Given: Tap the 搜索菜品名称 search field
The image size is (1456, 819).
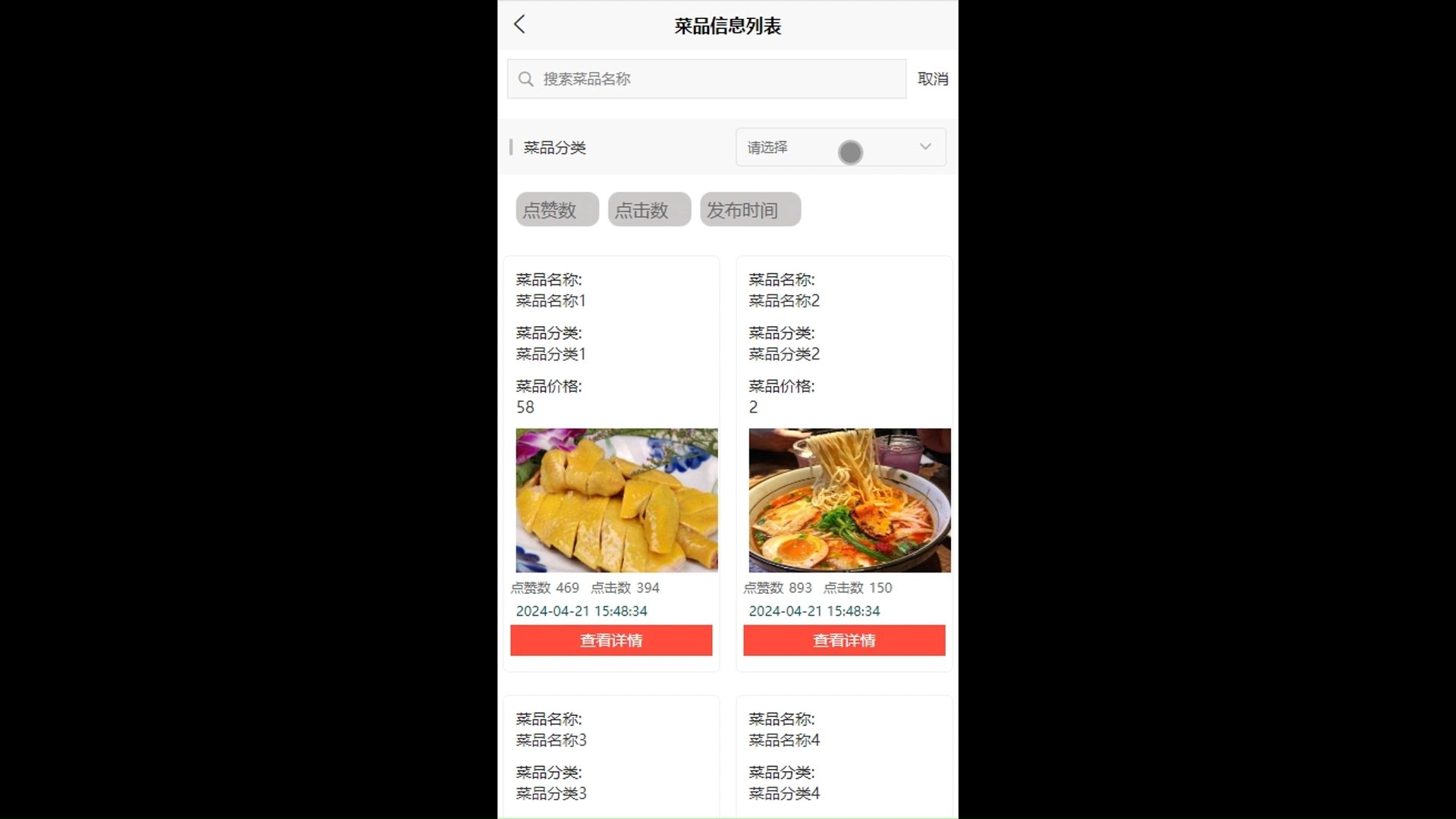Looking at the screenshot, I should coord(713,79).
